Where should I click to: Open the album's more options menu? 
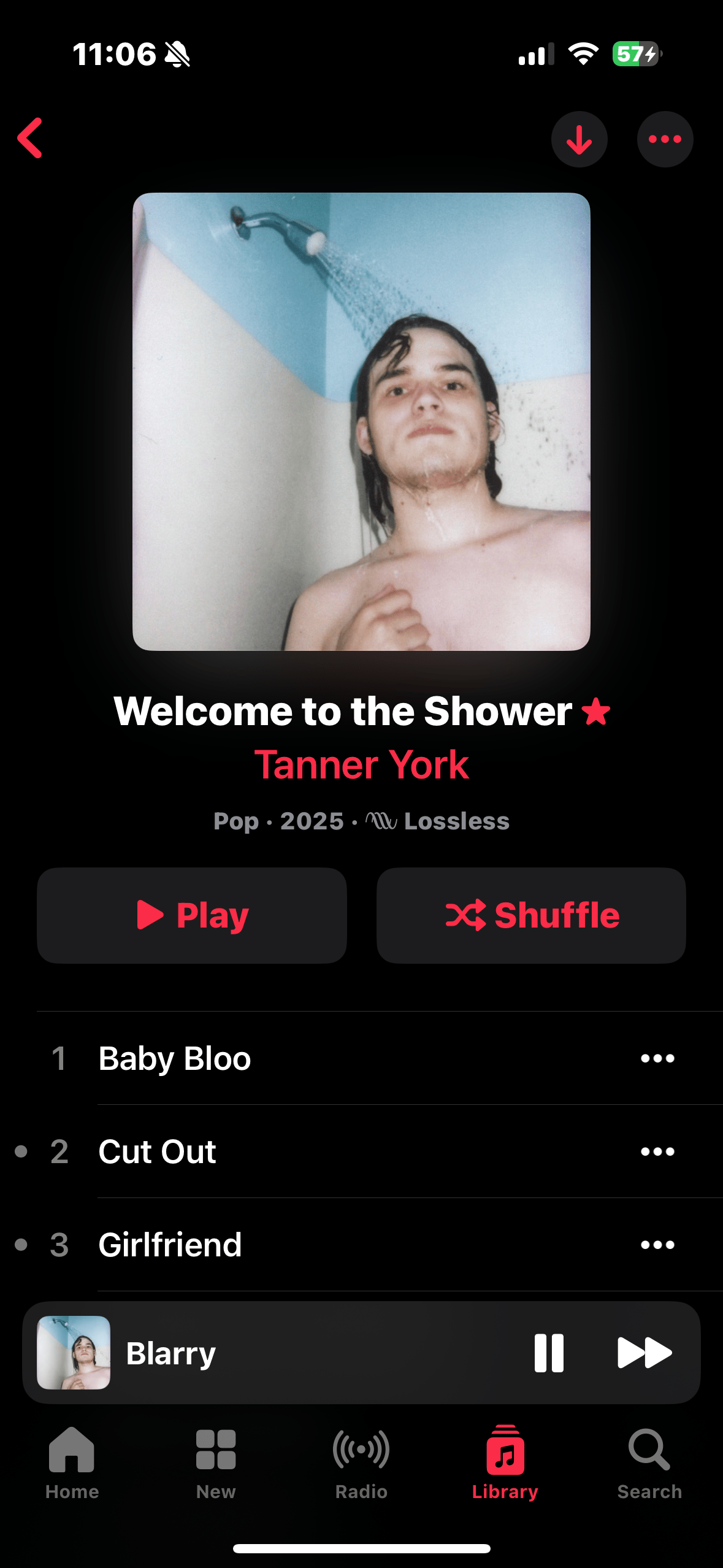tap(665, 139)
